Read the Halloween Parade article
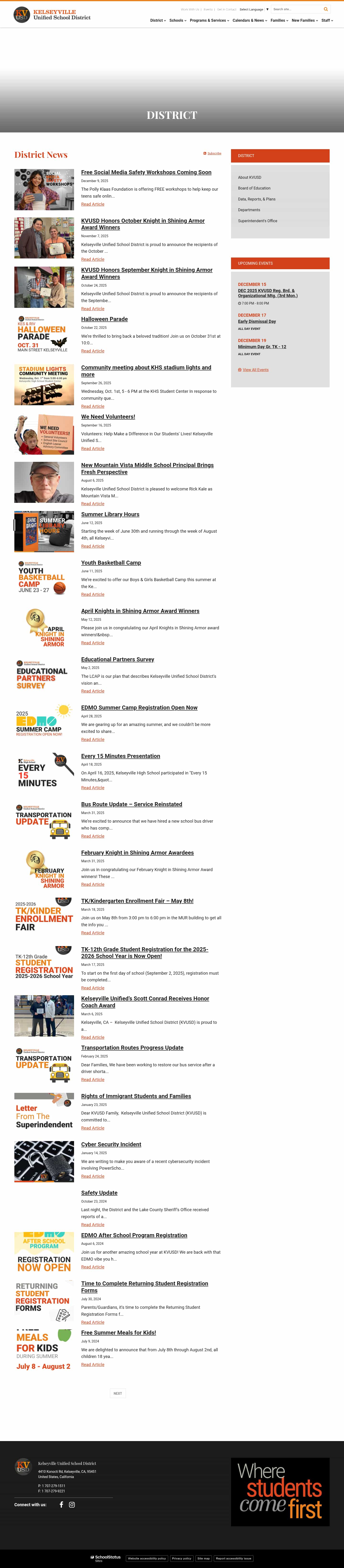This screenshot has width=344, height=1568. point(104,319)
